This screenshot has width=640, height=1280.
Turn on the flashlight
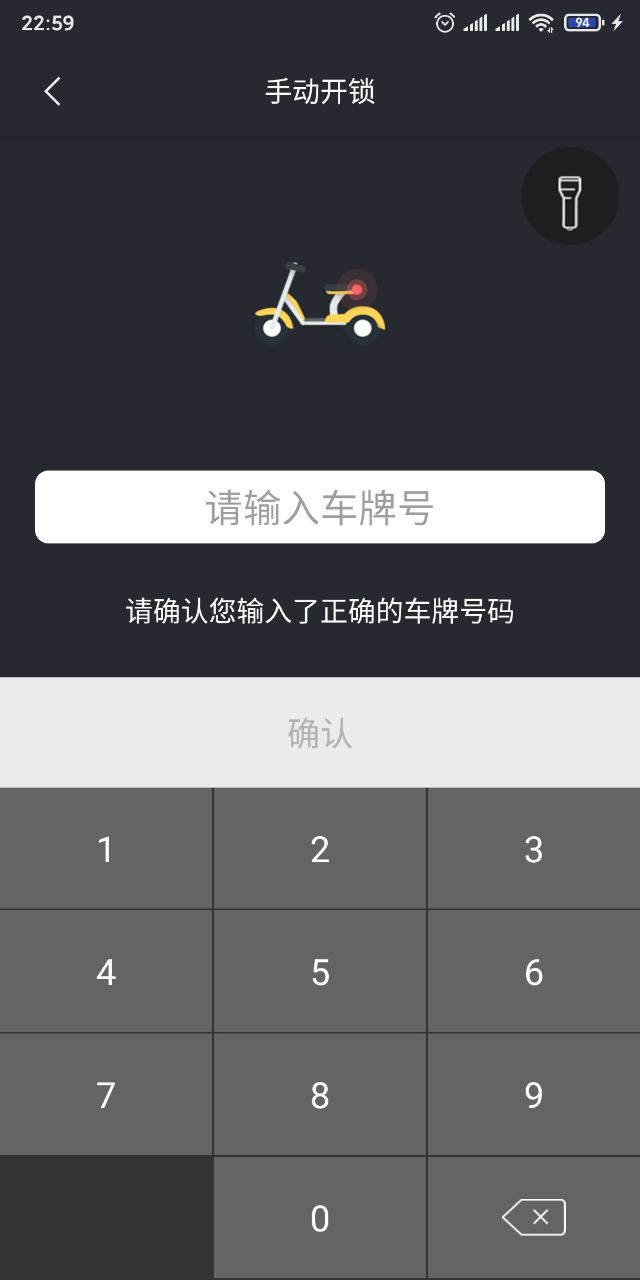(x=569, y=197)
